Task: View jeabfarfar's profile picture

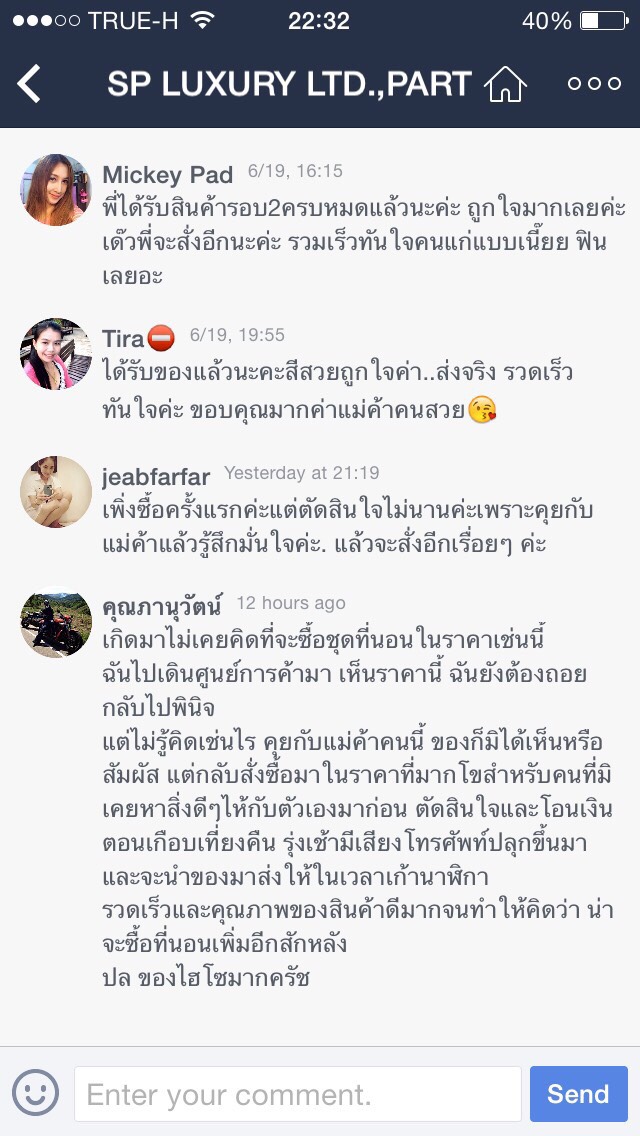Action: point(56,492)
